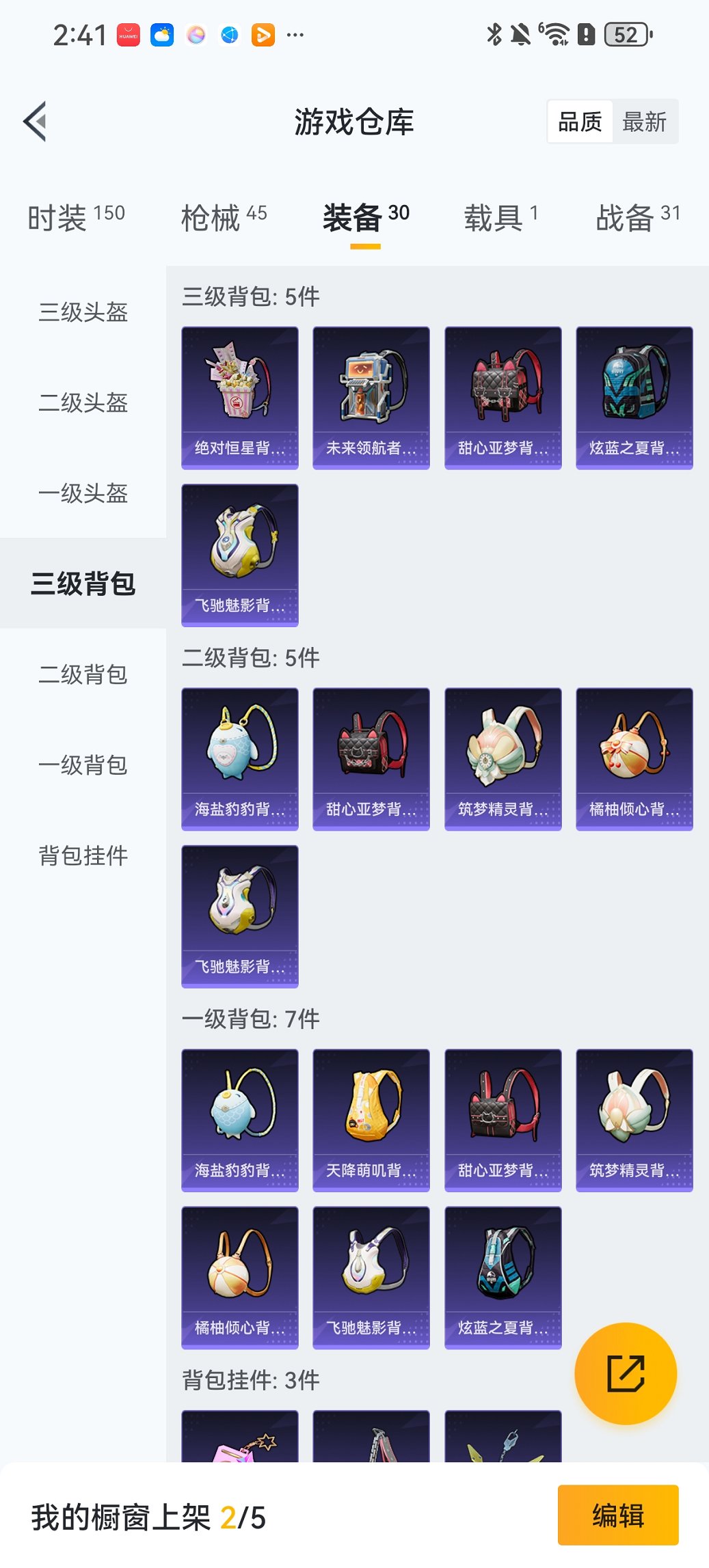Tap the more (…) icon in status bar

(x=294, y=33)
